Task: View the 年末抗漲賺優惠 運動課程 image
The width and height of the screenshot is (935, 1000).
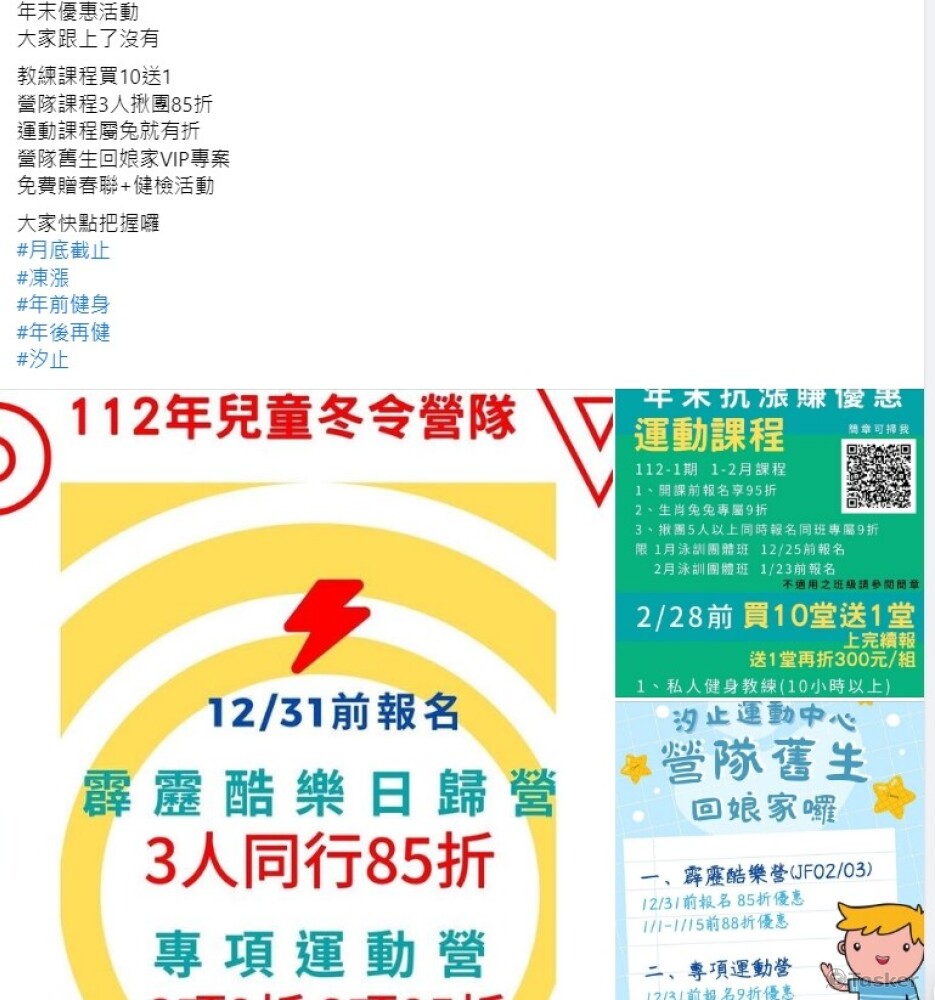Action: point(768,542)
